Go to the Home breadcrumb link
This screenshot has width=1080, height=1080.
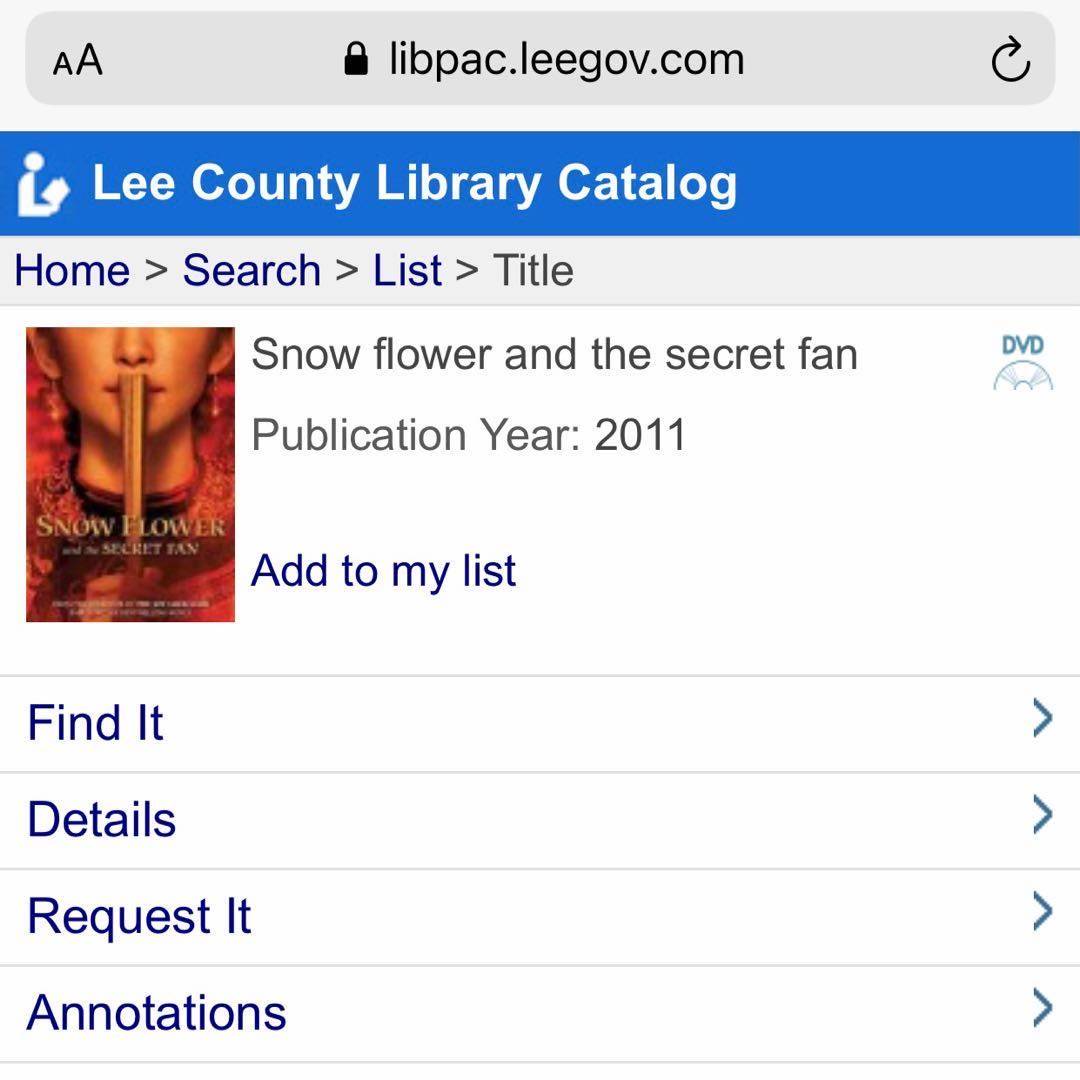tap(72, 271)
